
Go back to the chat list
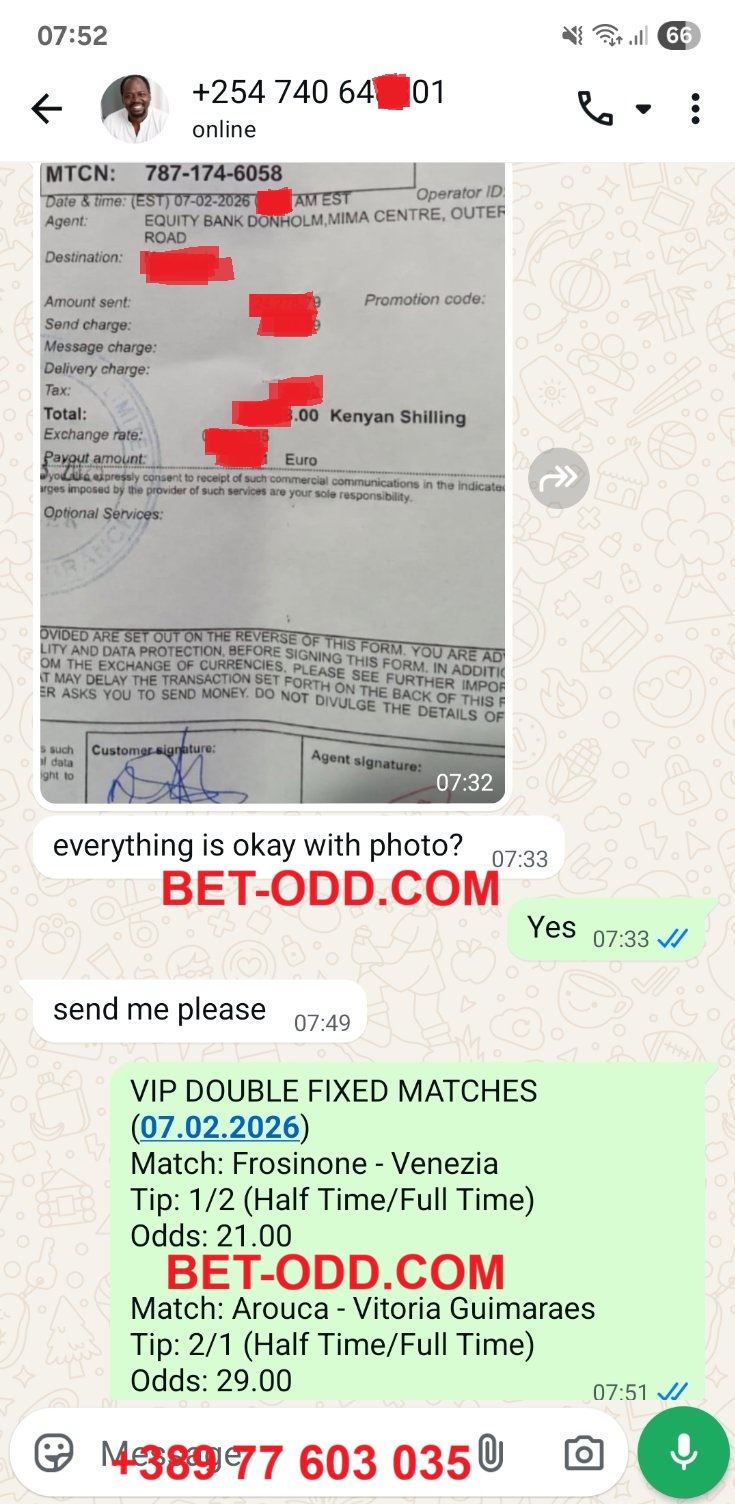point(46,109)
